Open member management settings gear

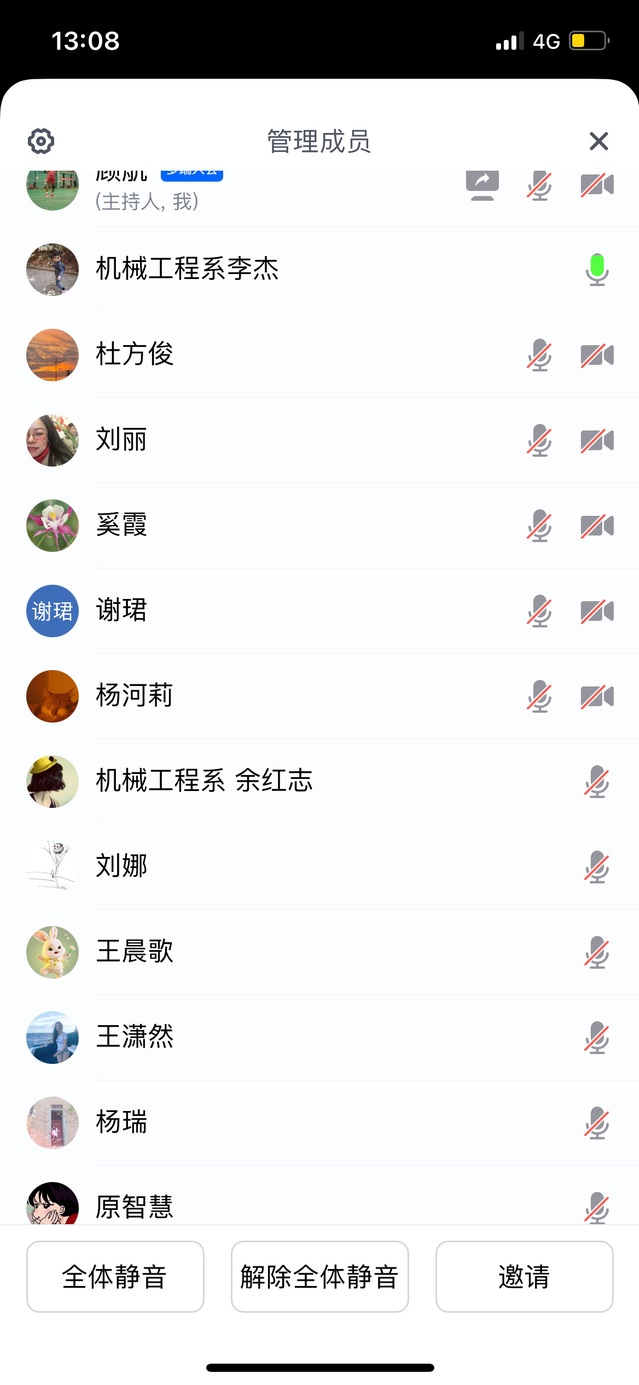[x=41, y=141]
